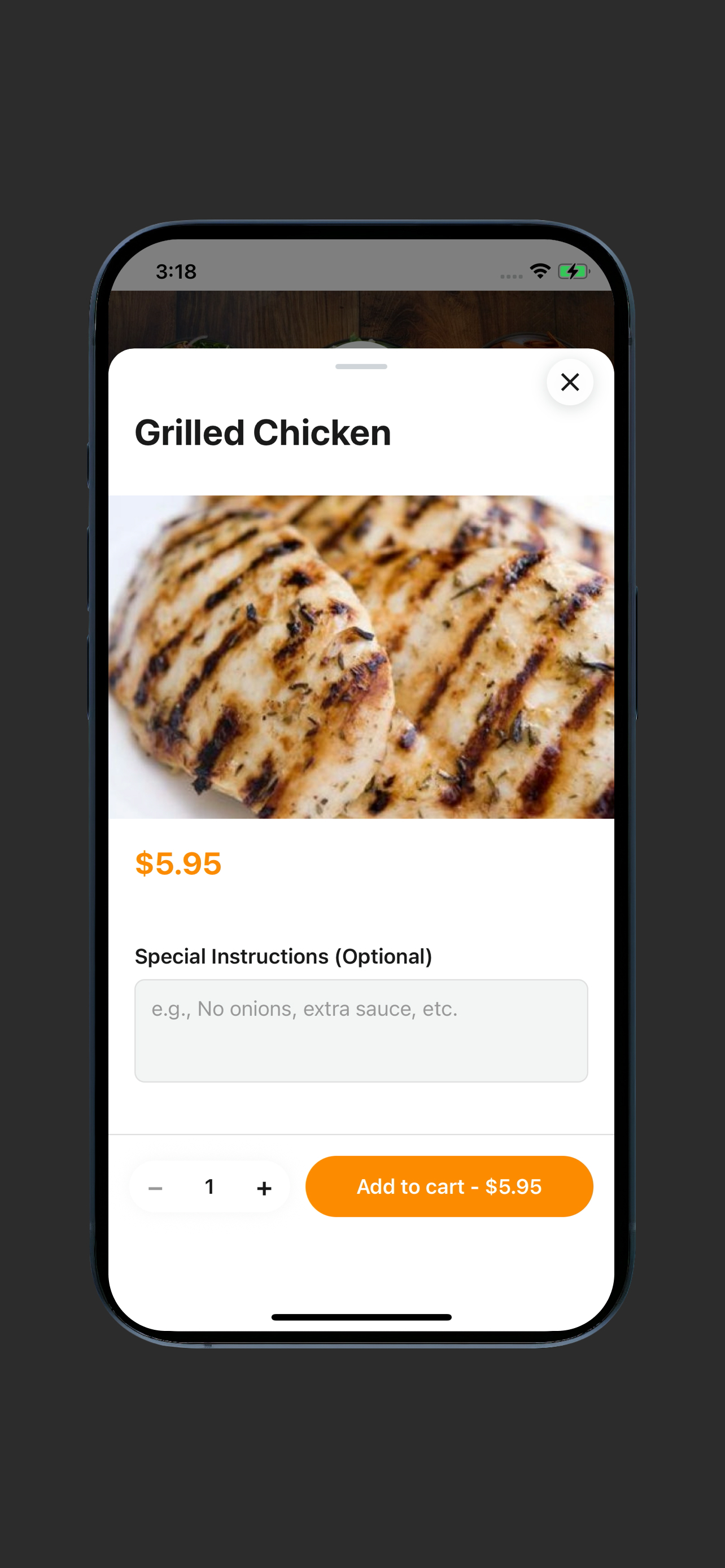
Task: Close the Grilled Chicken sheet
Action: (570, 382)
